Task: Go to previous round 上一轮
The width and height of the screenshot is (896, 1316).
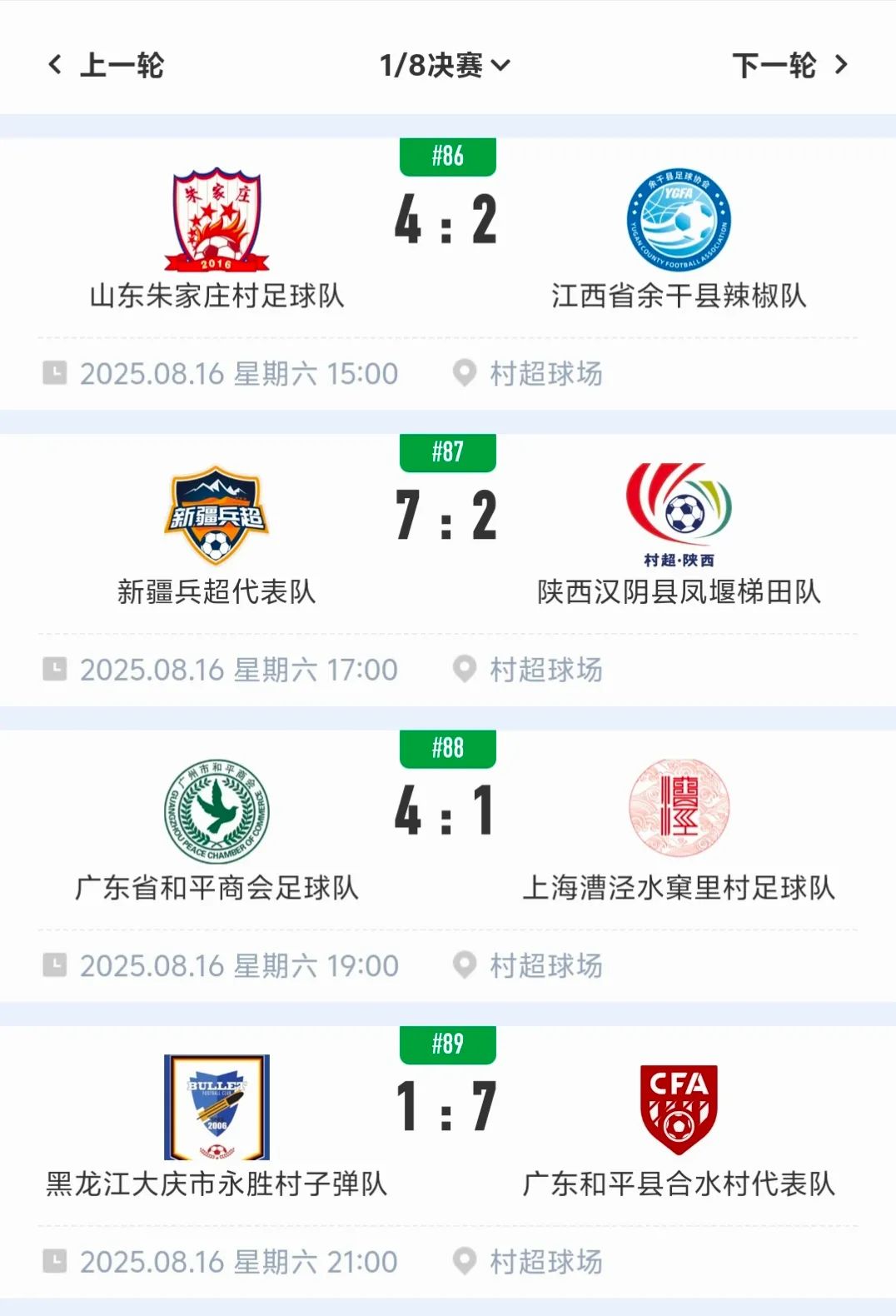Action: pyautogui.click(x=106, y=65)
